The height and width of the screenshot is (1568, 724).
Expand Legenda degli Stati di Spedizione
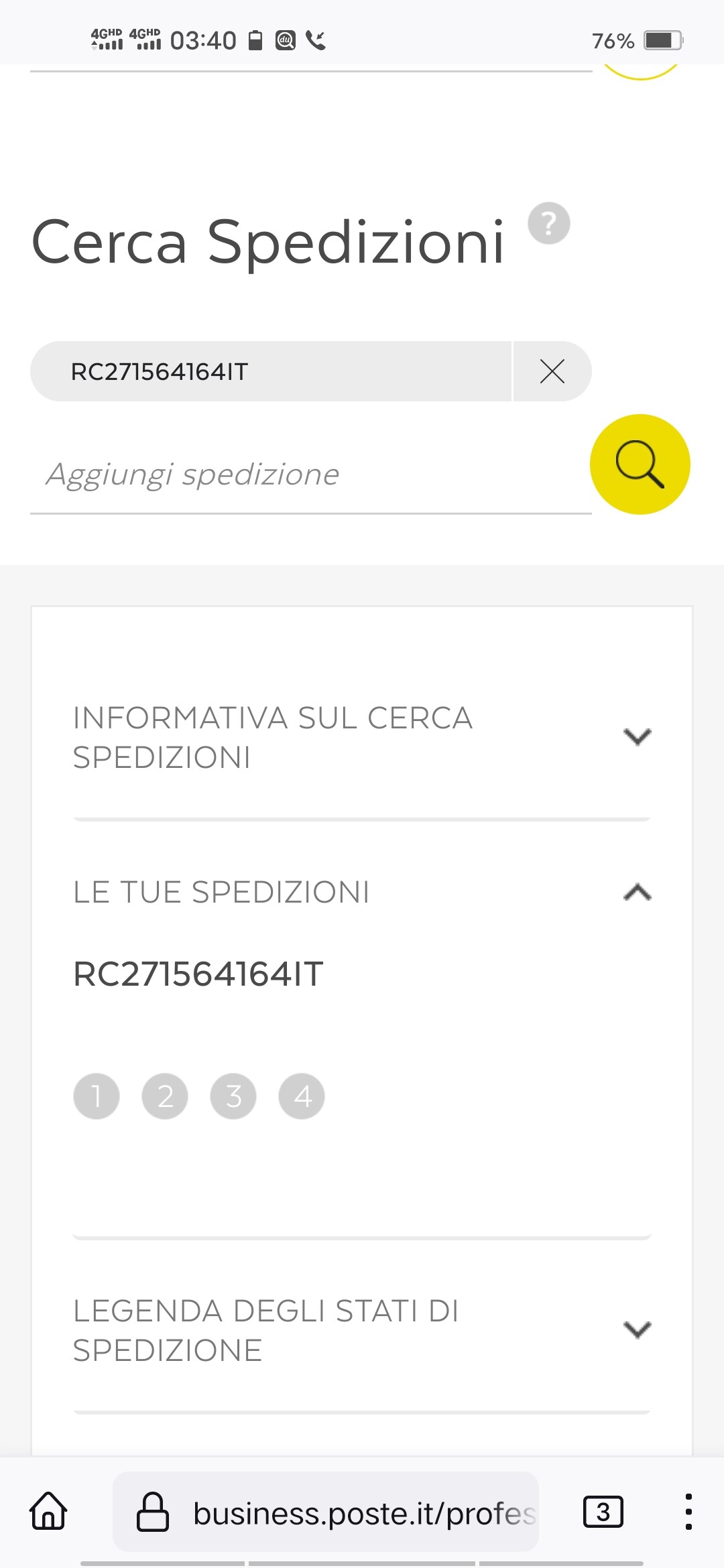(637, 1329)
